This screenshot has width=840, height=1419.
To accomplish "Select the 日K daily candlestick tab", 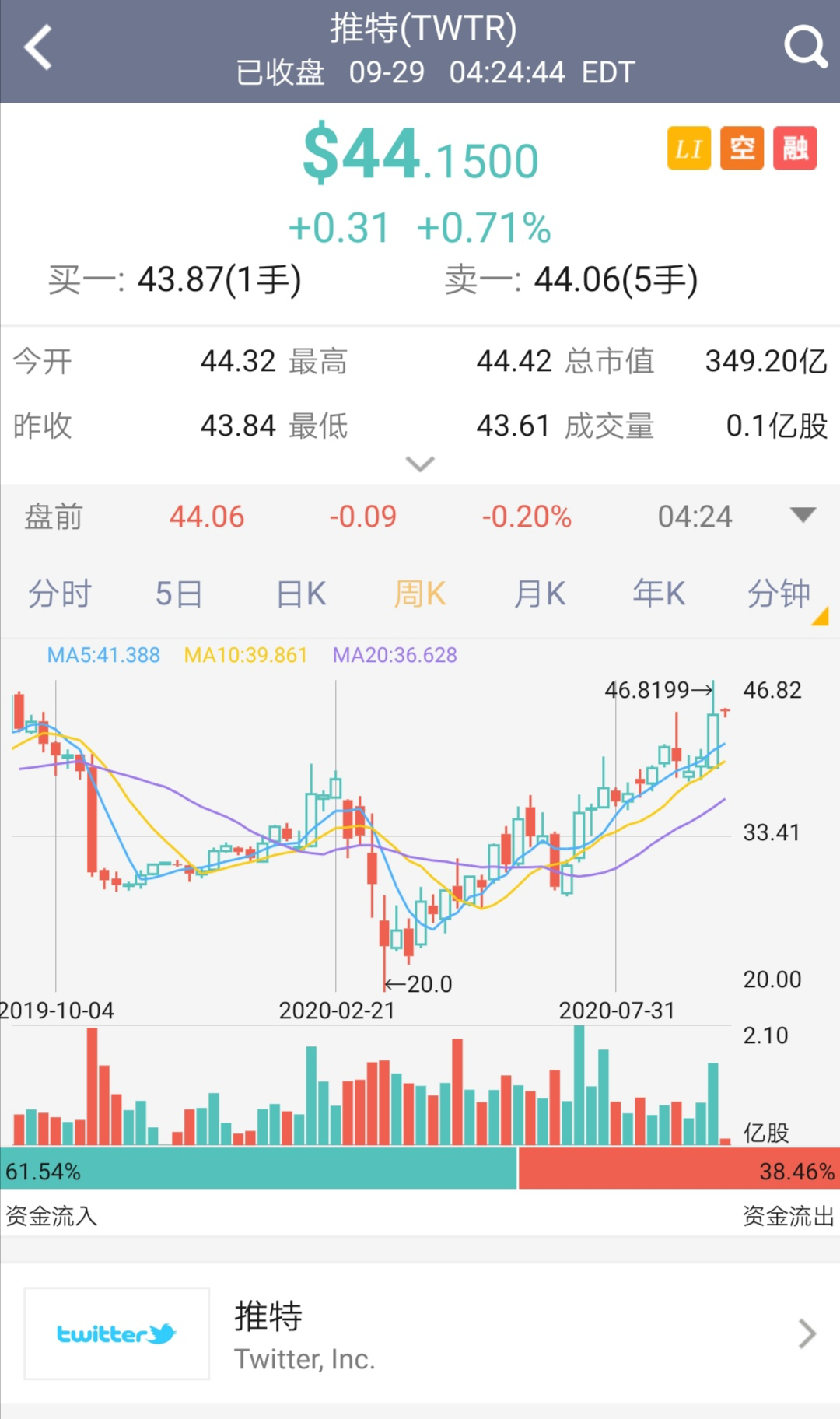I will [x=301, y=594].
